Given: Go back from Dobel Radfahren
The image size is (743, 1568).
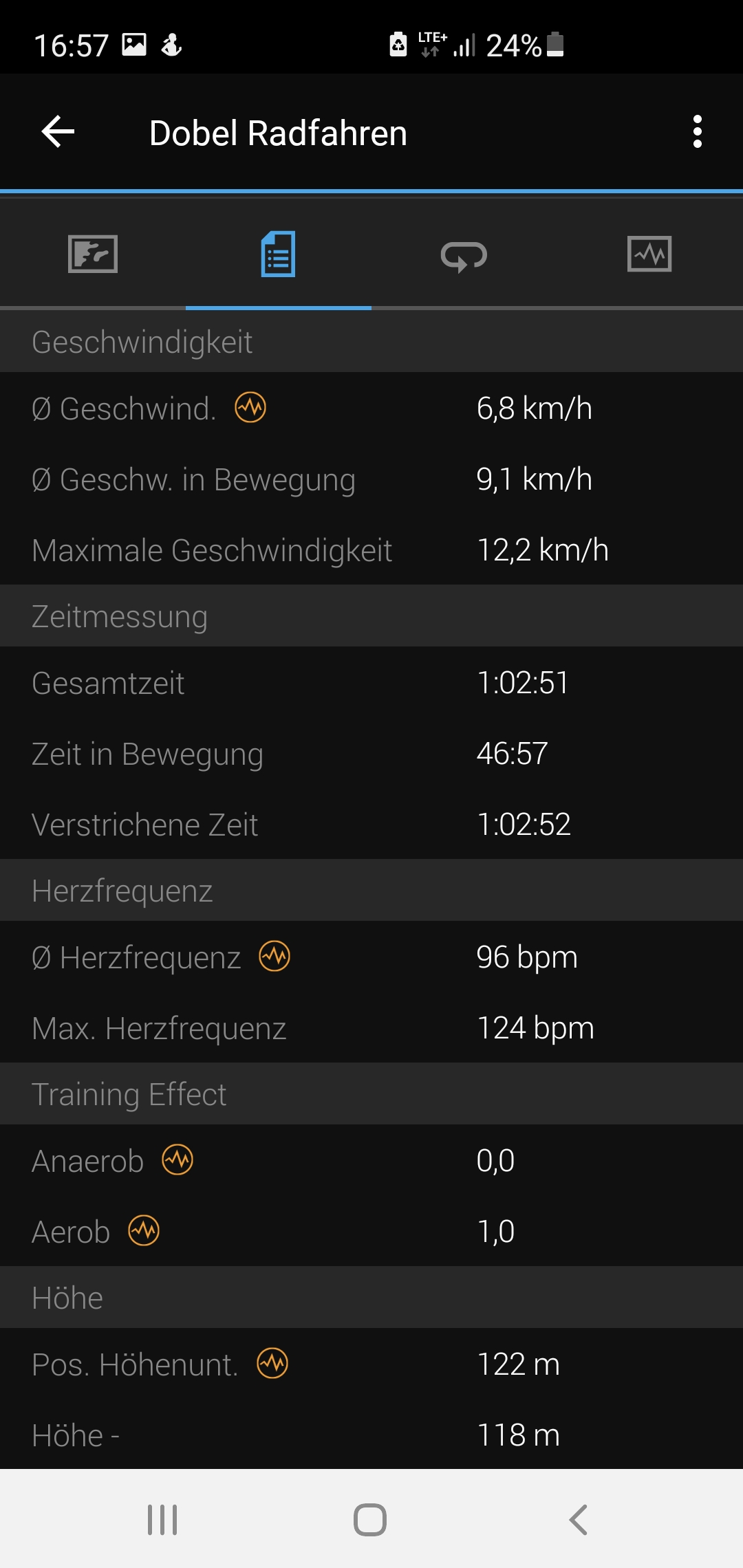Looking at the screenshot, I should coord(58,131).
